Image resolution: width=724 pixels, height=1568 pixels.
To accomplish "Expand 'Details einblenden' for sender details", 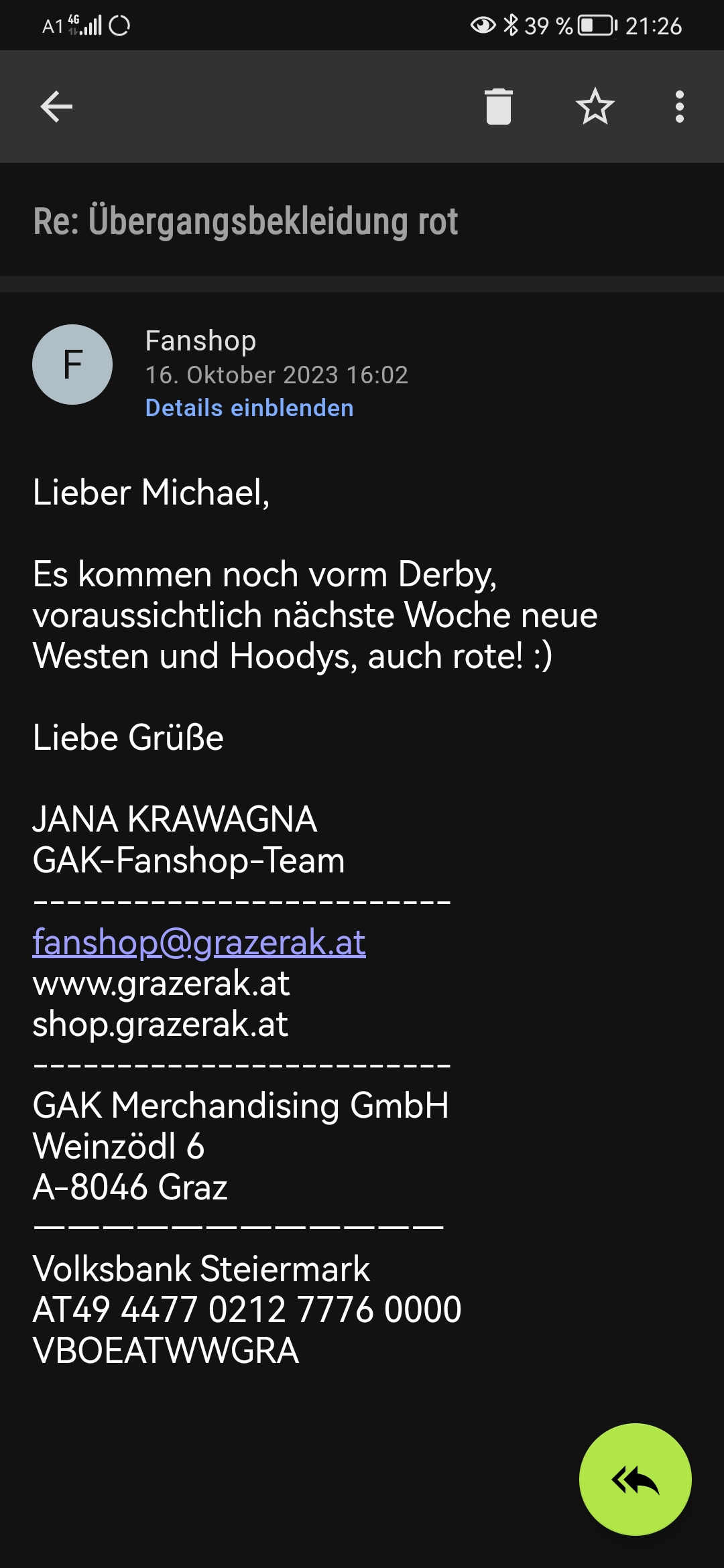I will [249, 408].
